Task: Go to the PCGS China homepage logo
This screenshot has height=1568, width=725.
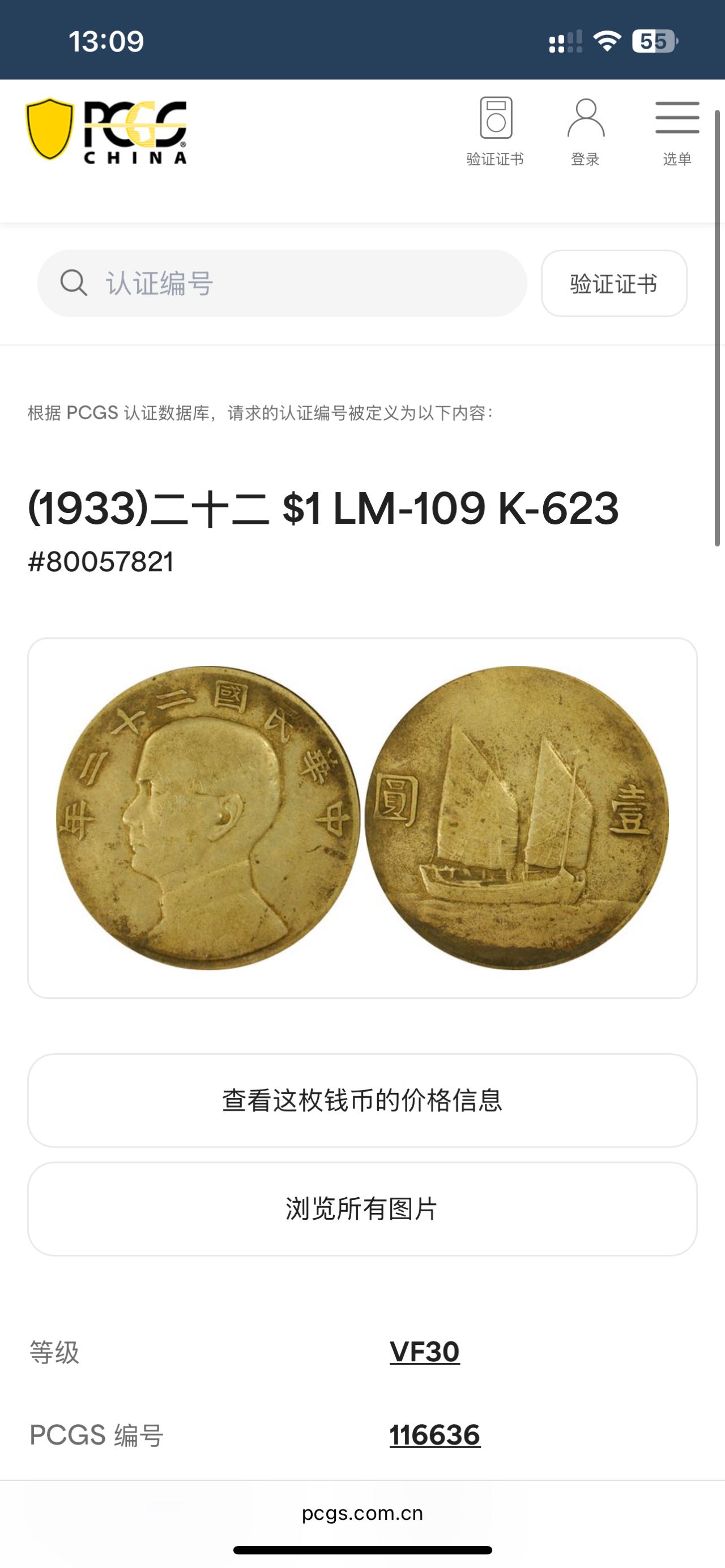Action: tap(106, 131)
